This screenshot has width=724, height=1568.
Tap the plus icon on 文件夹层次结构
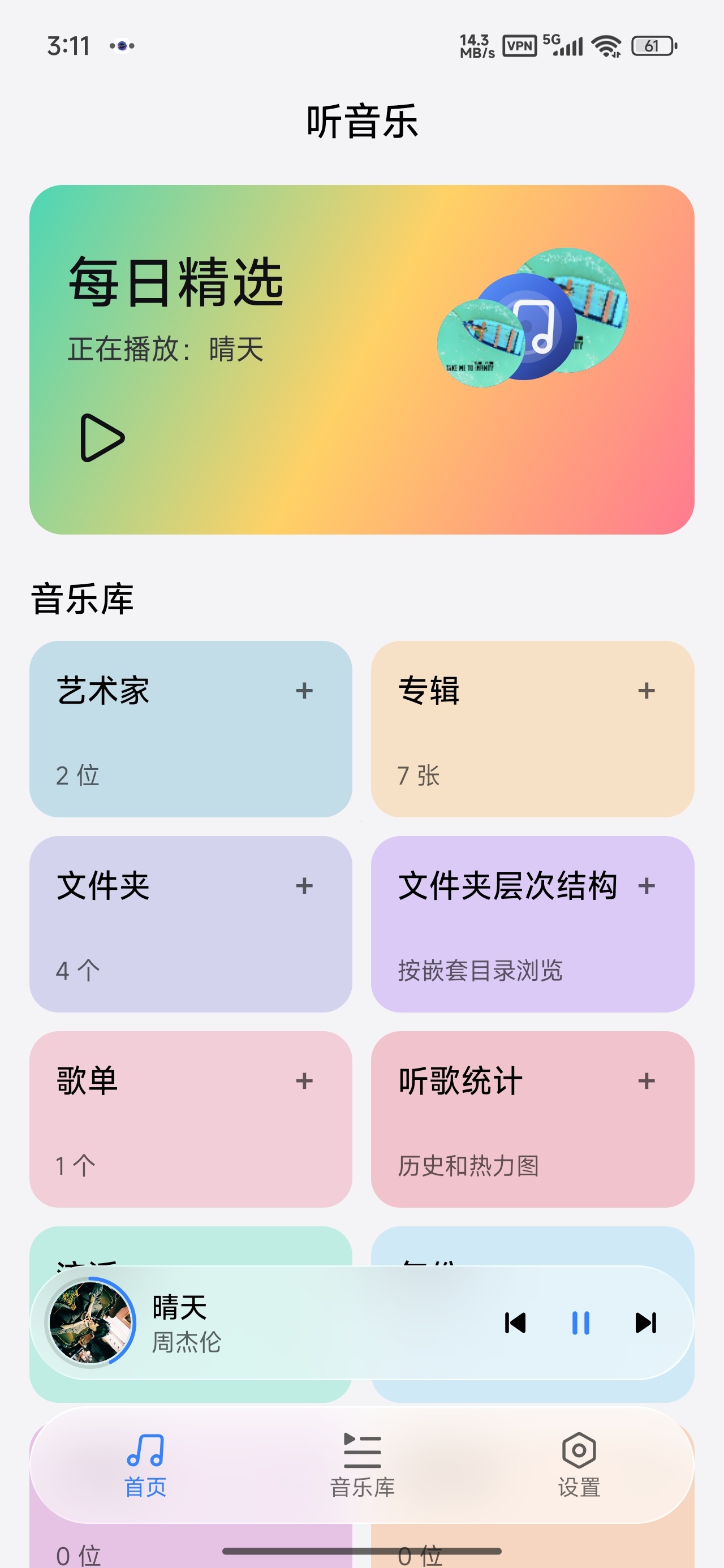pos(646,886)
